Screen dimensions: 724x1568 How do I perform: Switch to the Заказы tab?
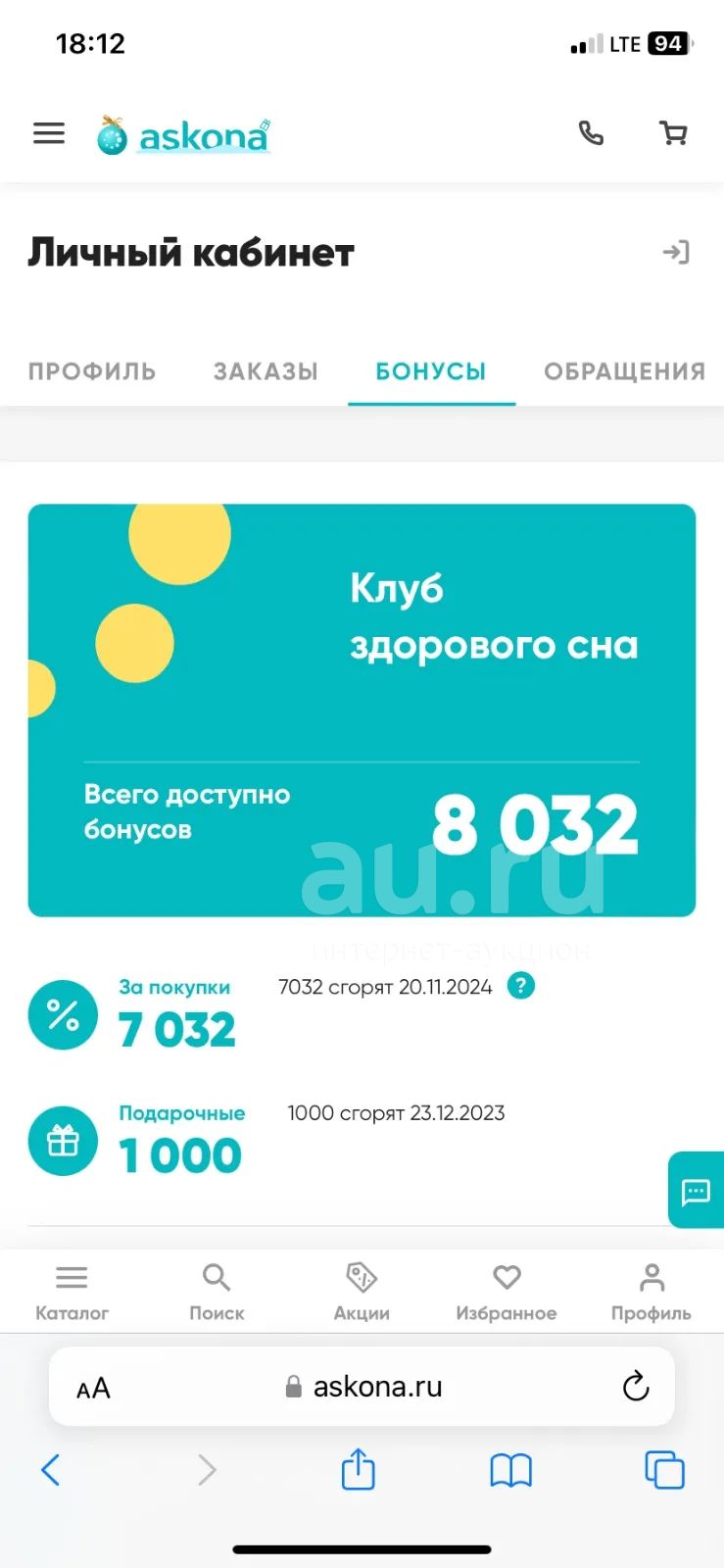tap(266, 371)
